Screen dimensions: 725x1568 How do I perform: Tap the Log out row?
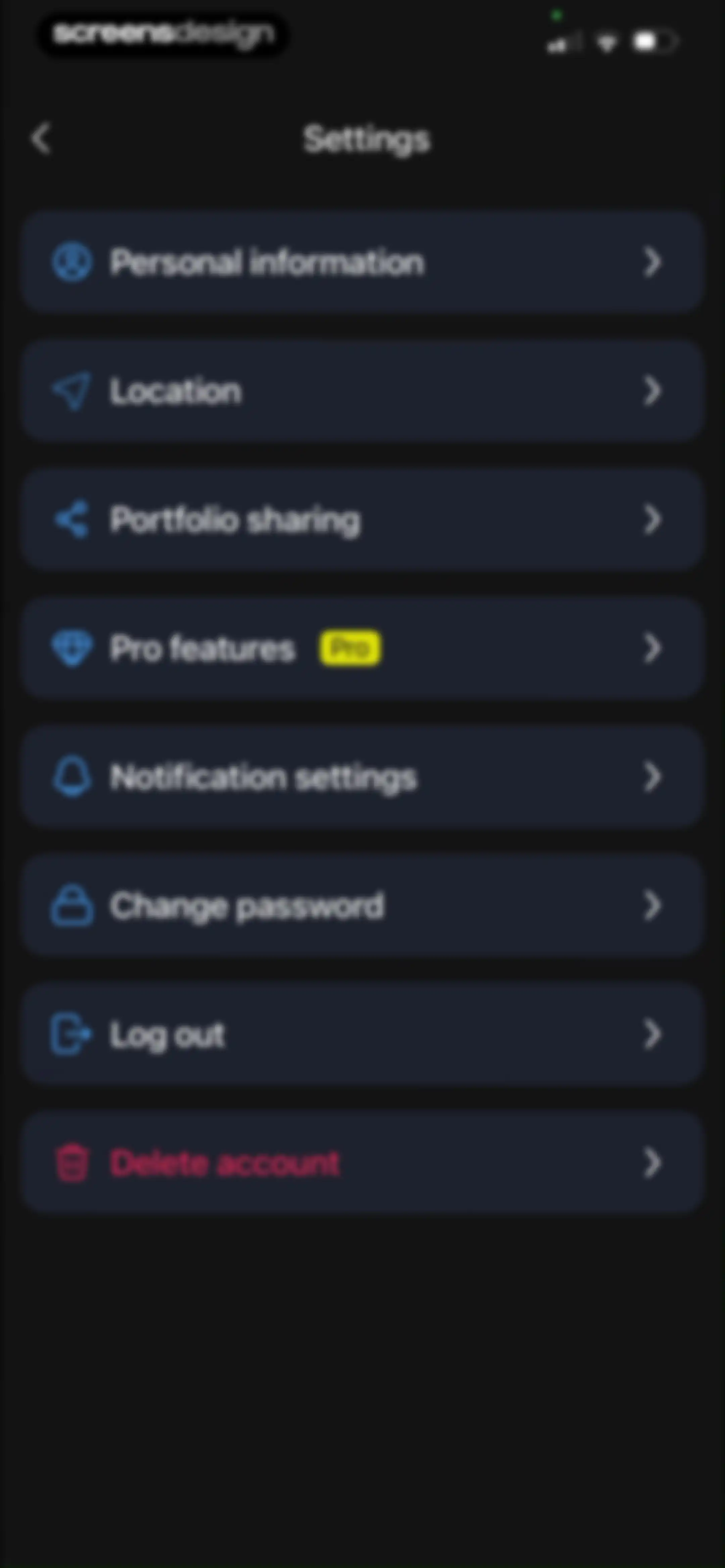pyautogui.click(x=363, y=1033)
